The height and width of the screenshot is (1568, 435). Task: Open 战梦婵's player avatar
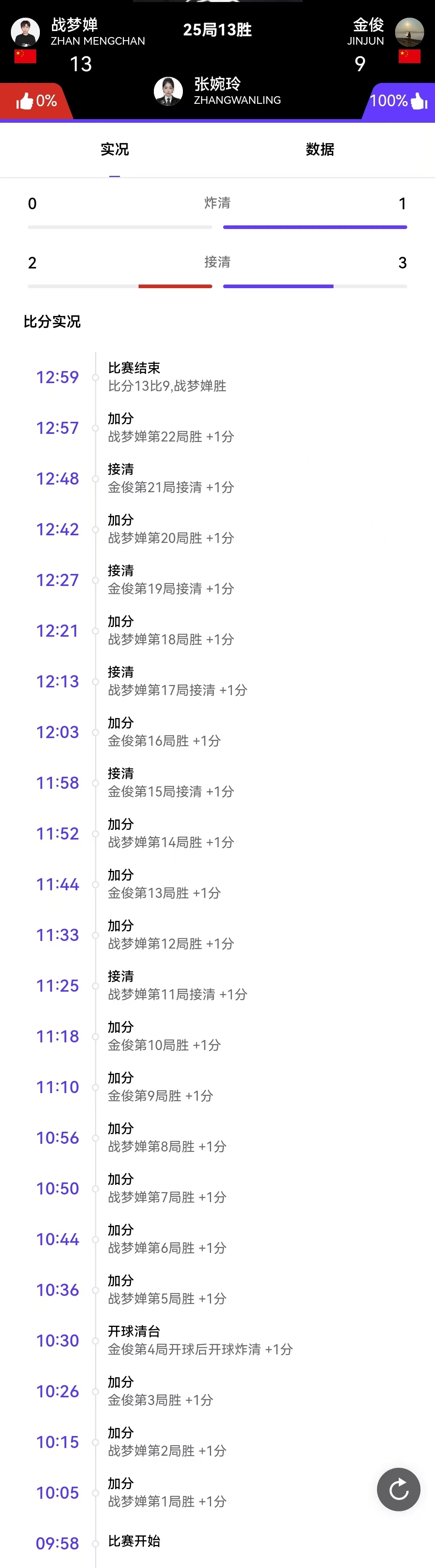pyautogui.click(x=26, y=32)
